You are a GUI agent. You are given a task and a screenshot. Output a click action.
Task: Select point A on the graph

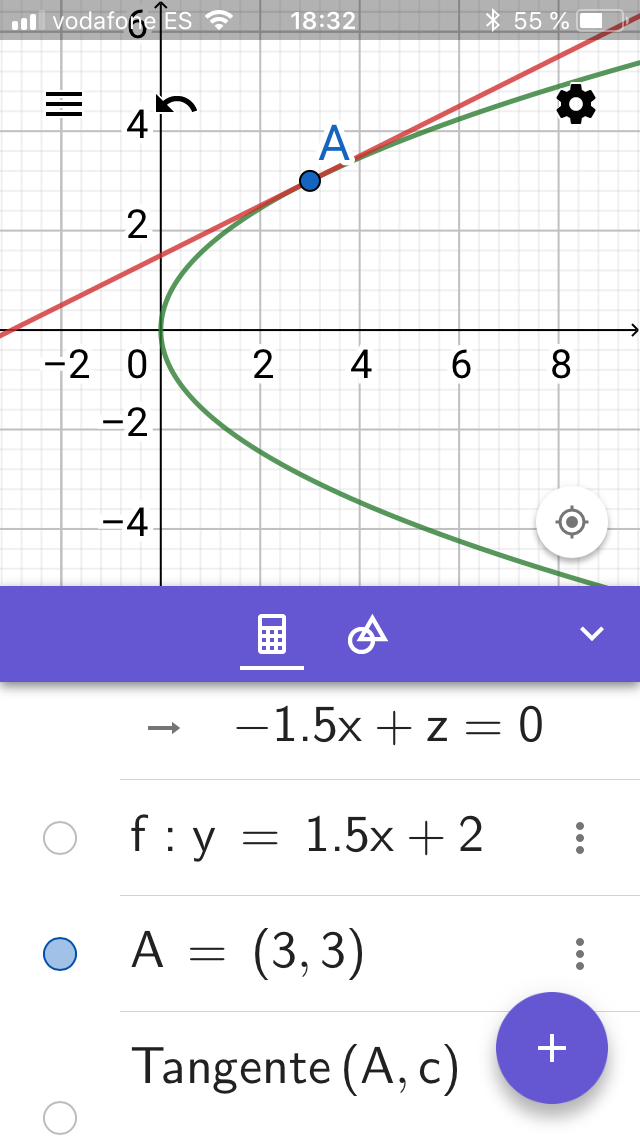pos(309,180)
